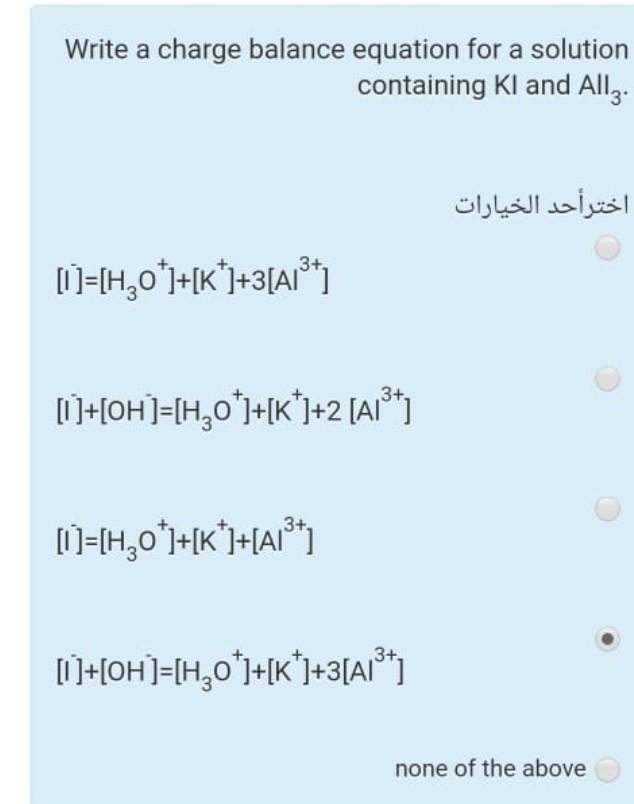The width and height of the screenshot is (634, 804).
Task: Choose the option ending with 2[Al3+]
Action: coord(609,378)
